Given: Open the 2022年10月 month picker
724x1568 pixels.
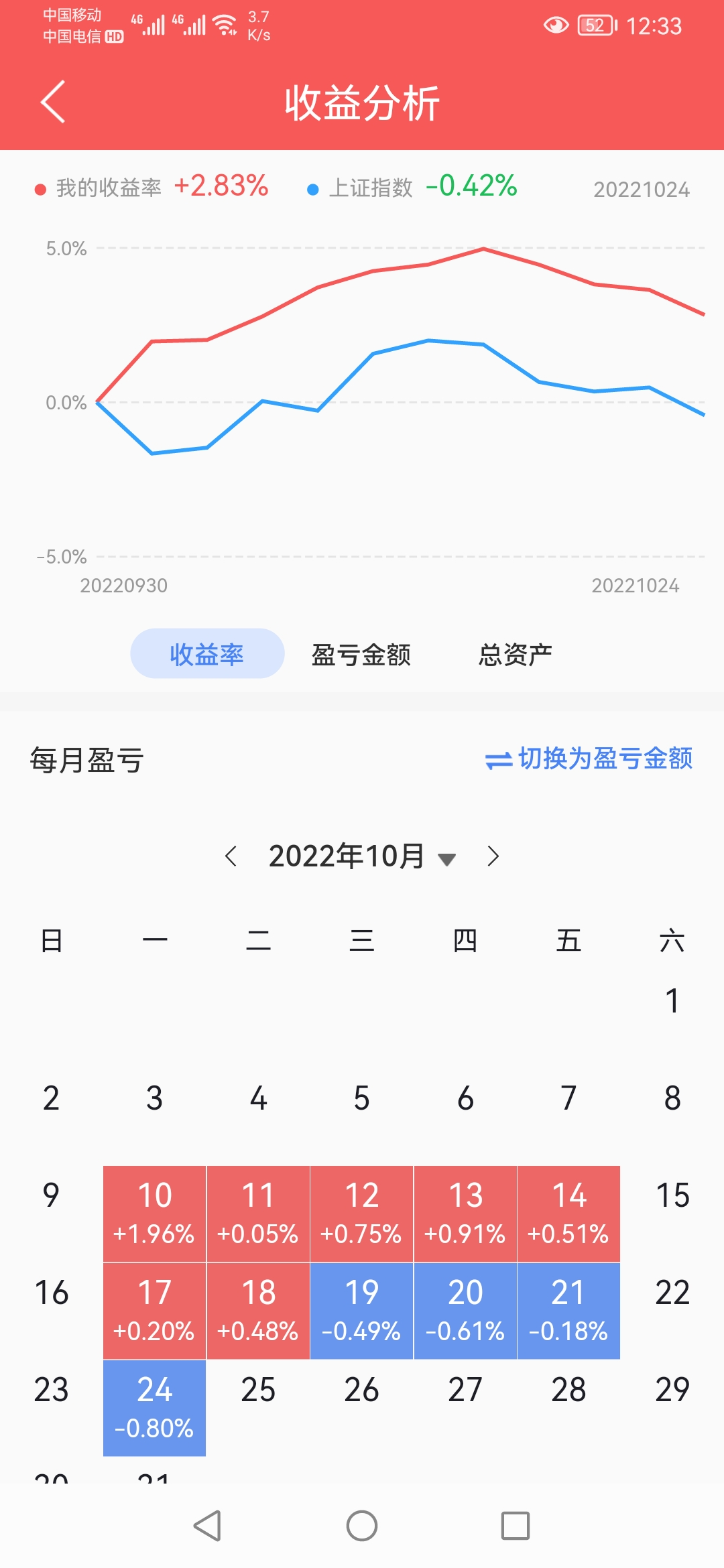Looking at the screenshot, I should pyautogui.click(x=362, y=856).
